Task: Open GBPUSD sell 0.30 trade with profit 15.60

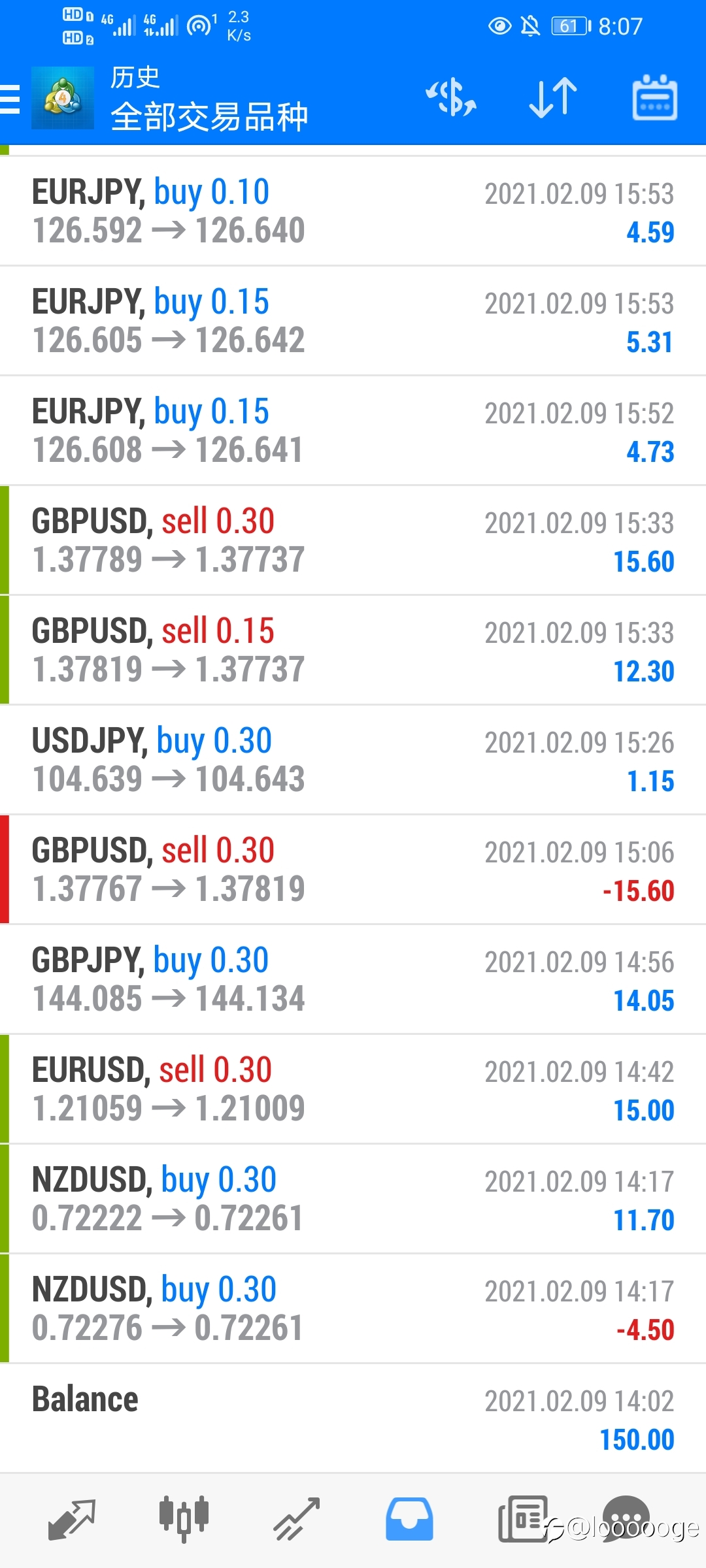Action: pyautogui.click(x=353, y=540)
